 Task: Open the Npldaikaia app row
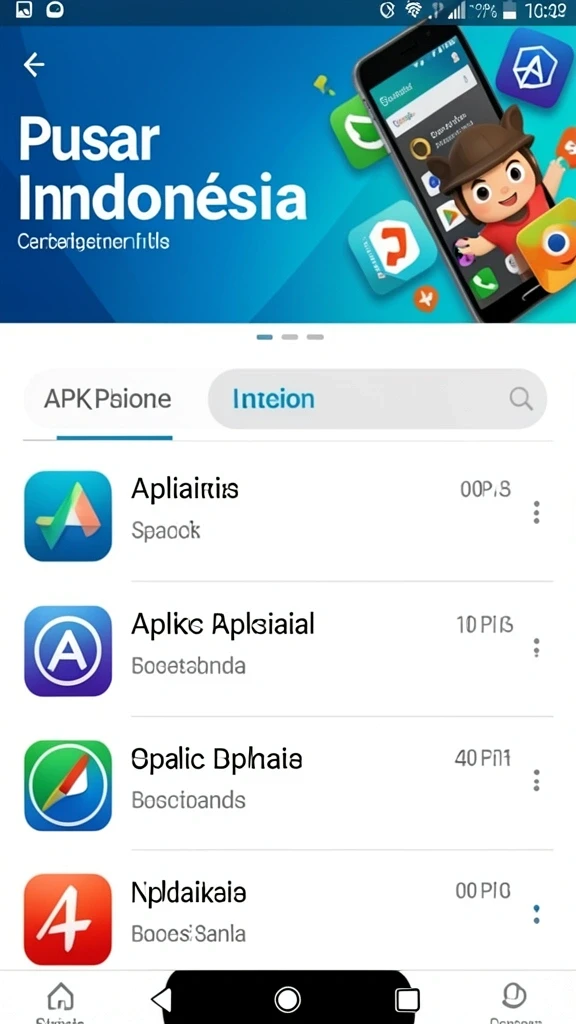pyautogui.click(x=288, y=918)
